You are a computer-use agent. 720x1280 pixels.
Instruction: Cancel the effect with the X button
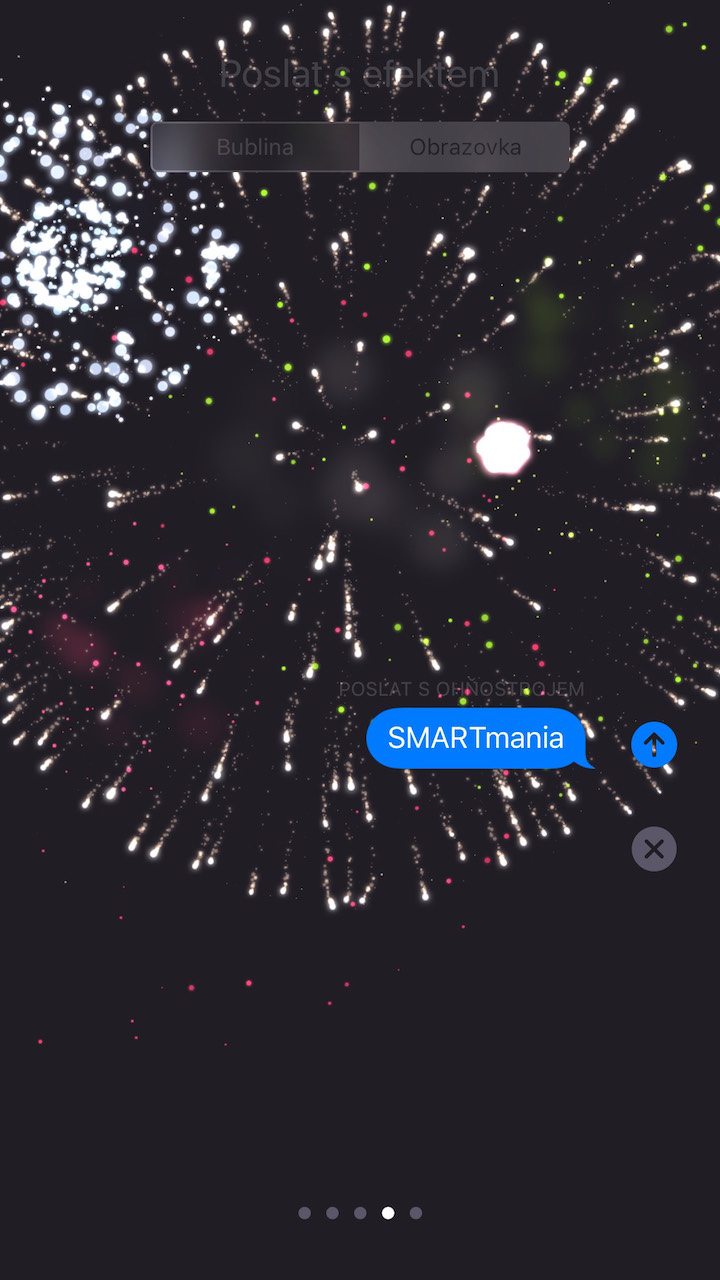tap(654, 849)
